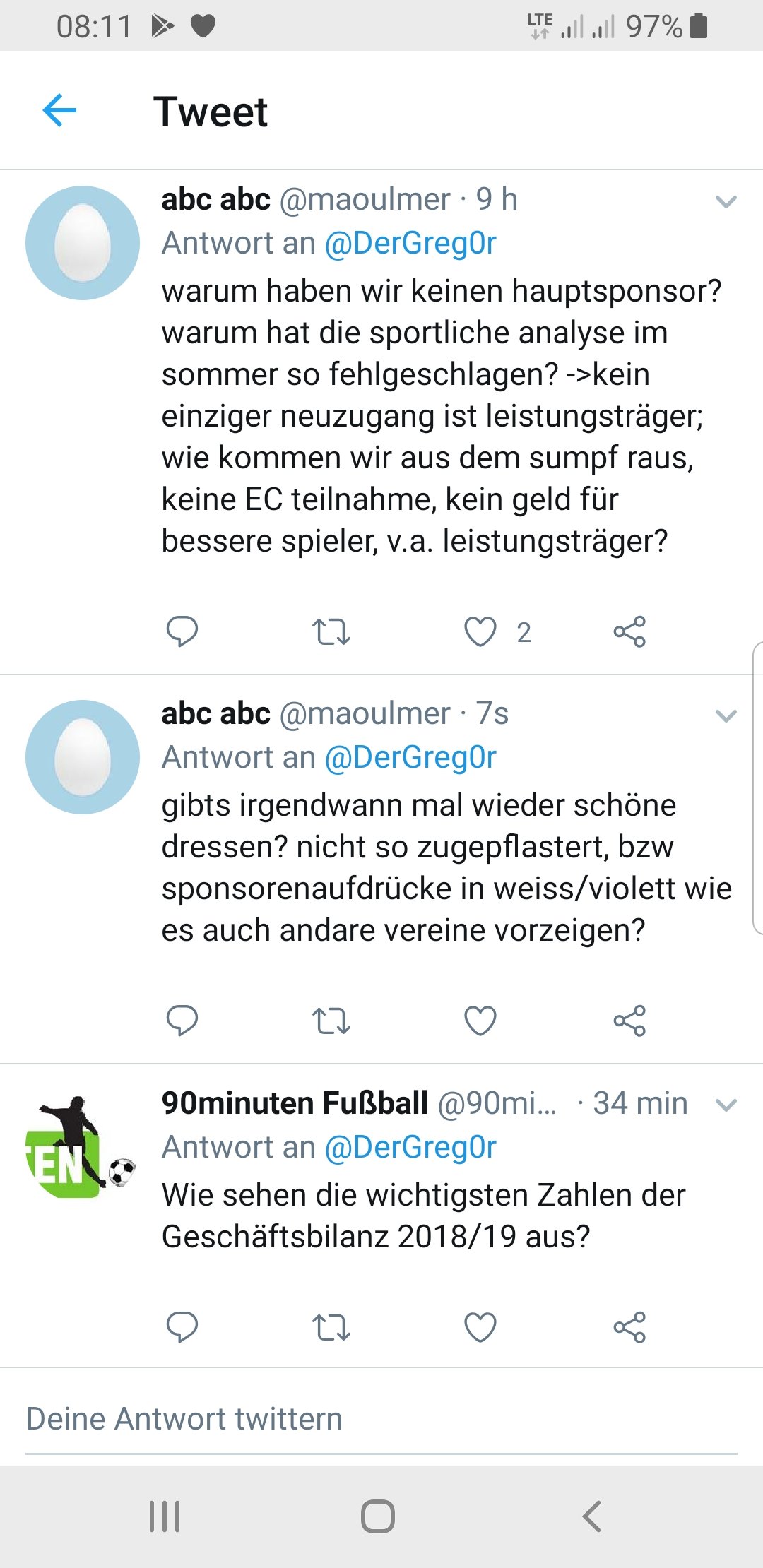Screen dimensions: 763x1568
Task: Like the tweet about hauptsponsor
Action: pyautogui.click(x=480, y=631)
